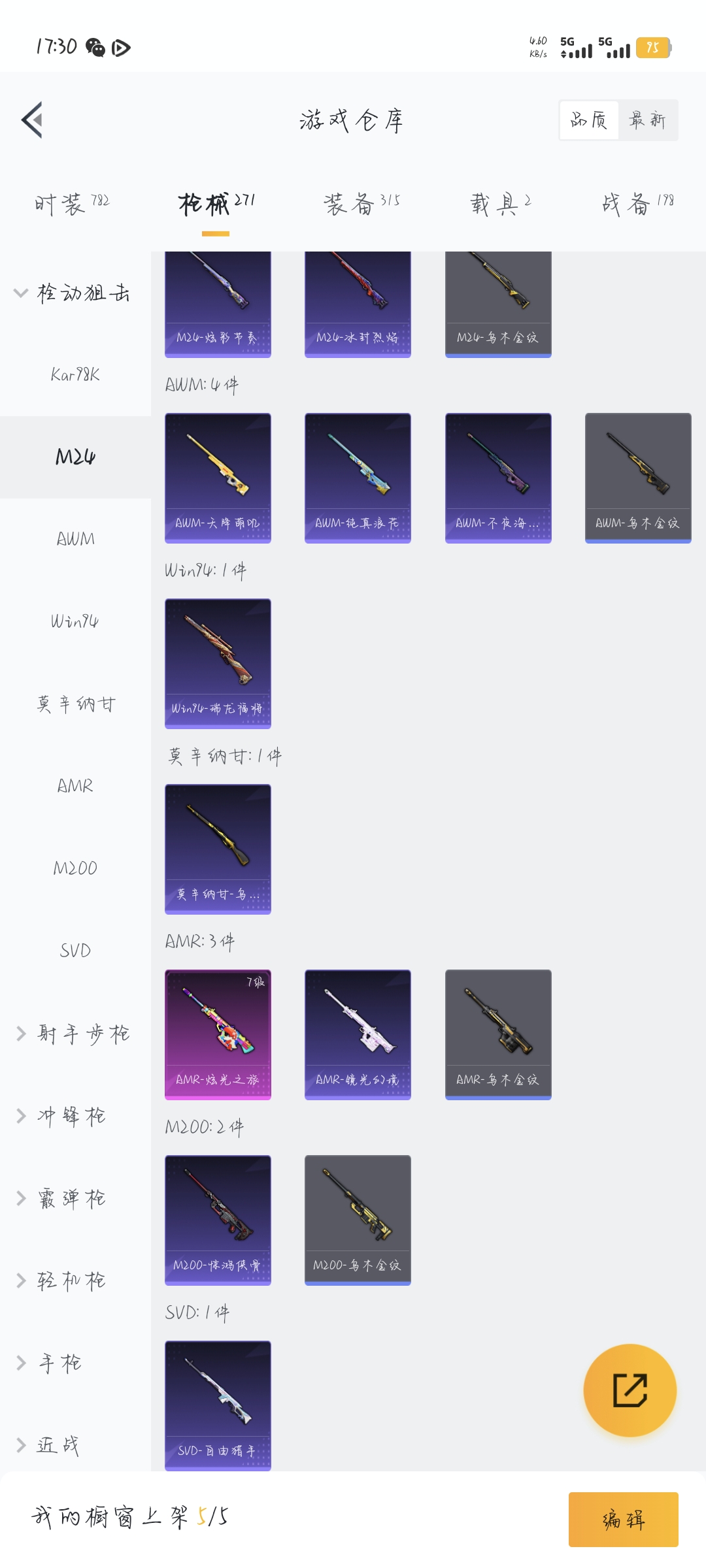Expand the 冲锋枪 category
The height and width of the screenshot is (1568, 706).
pos(72,1116)
